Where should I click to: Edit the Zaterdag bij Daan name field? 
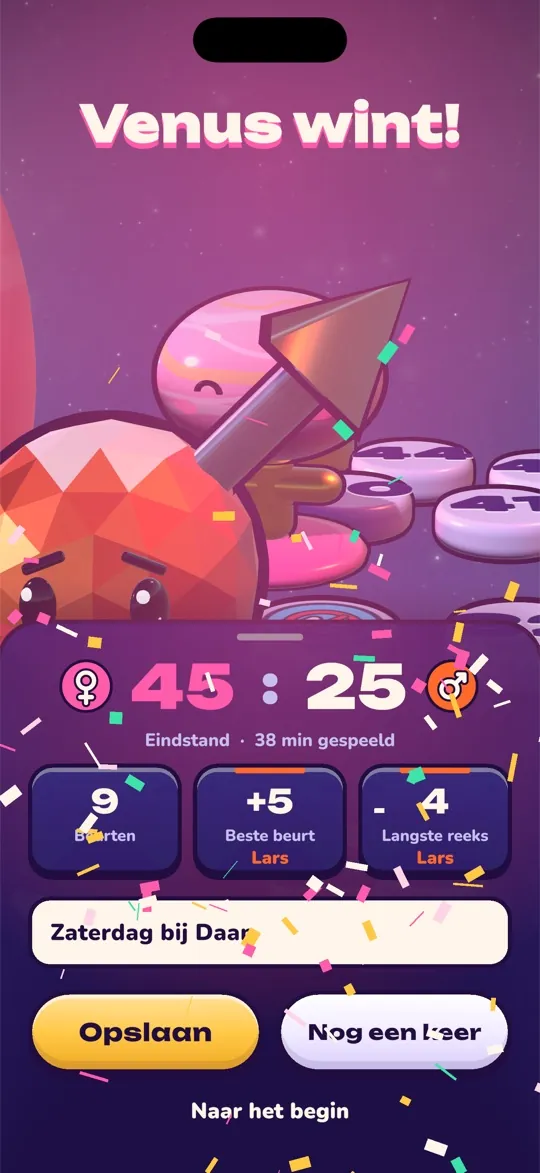click(x=270, y=932)
